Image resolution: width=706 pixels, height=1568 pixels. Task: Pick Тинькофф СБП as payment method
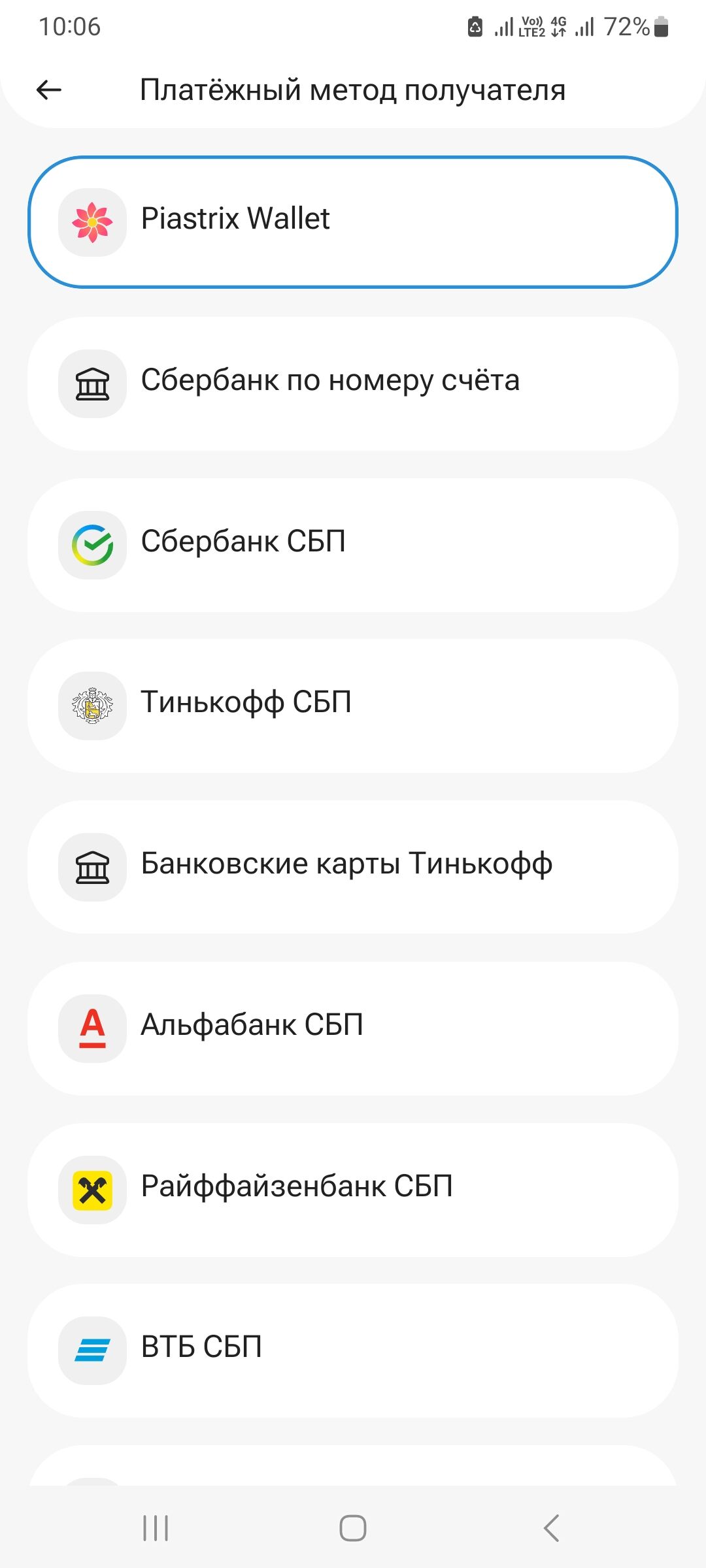353,706
